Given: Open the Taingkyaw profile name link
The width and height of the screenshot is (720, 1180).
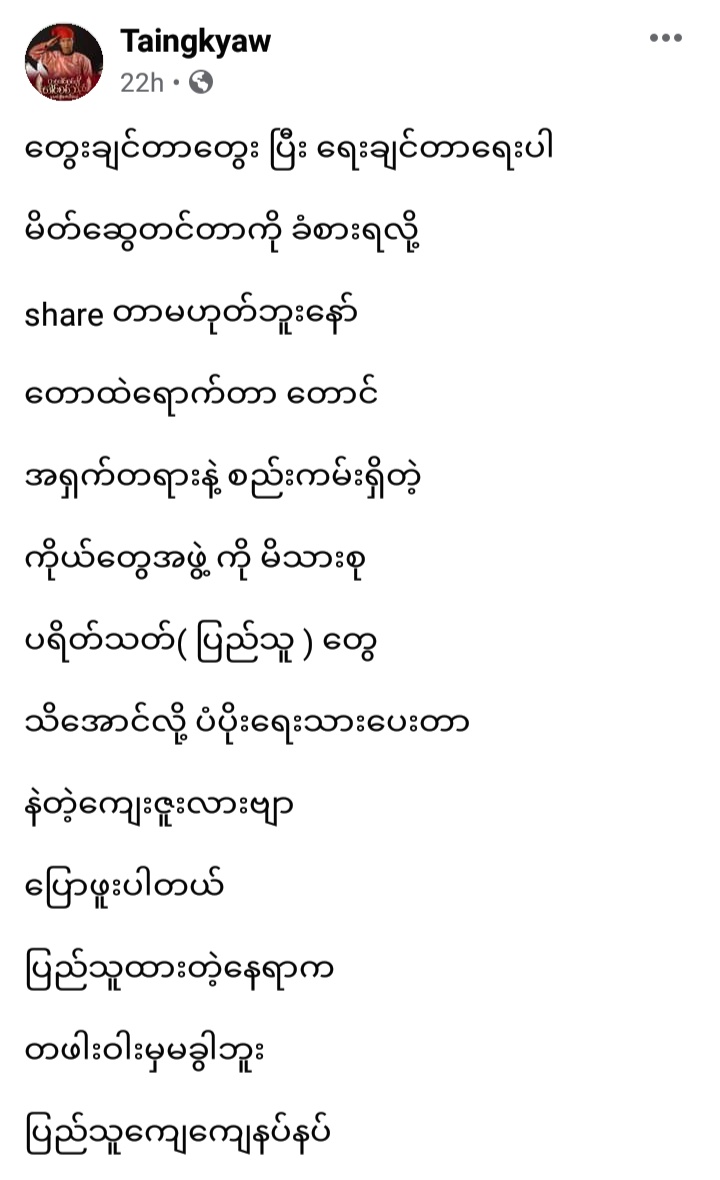Looking at the screenshot, I should (196, 42).
